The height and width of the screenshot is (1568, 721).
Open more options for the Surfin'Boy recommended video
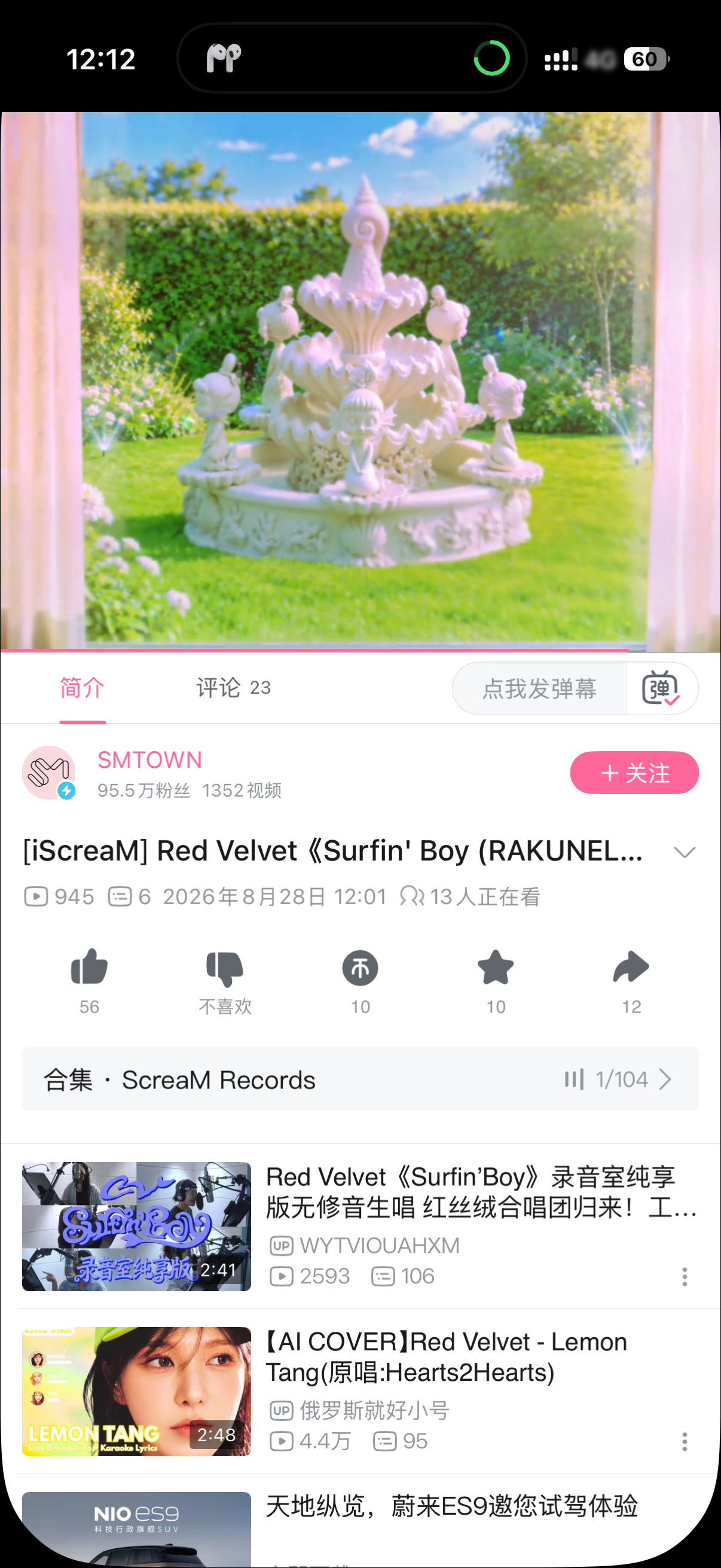coord(685,1276)
